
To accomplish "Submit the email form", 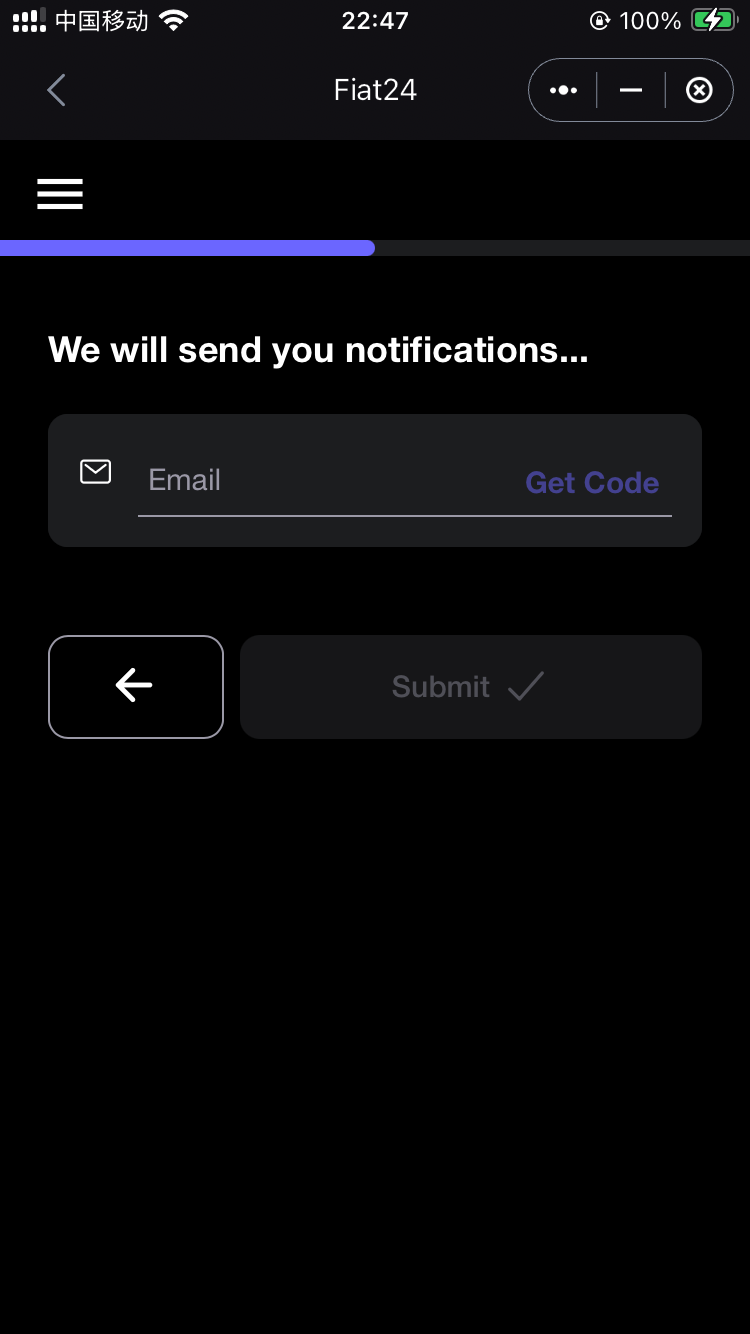I will coord(471,687).
